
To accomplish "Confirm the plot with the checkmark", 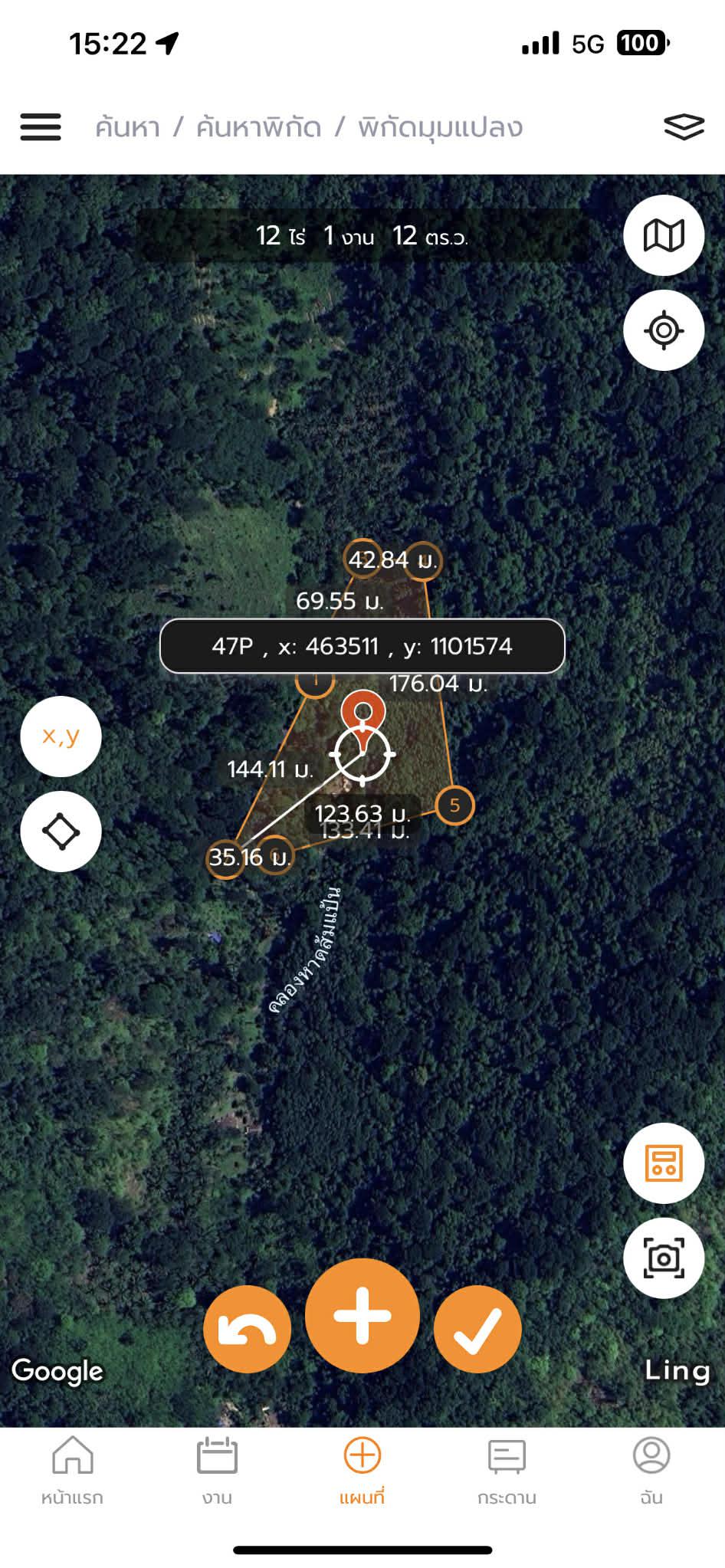I will [477, 1330].
